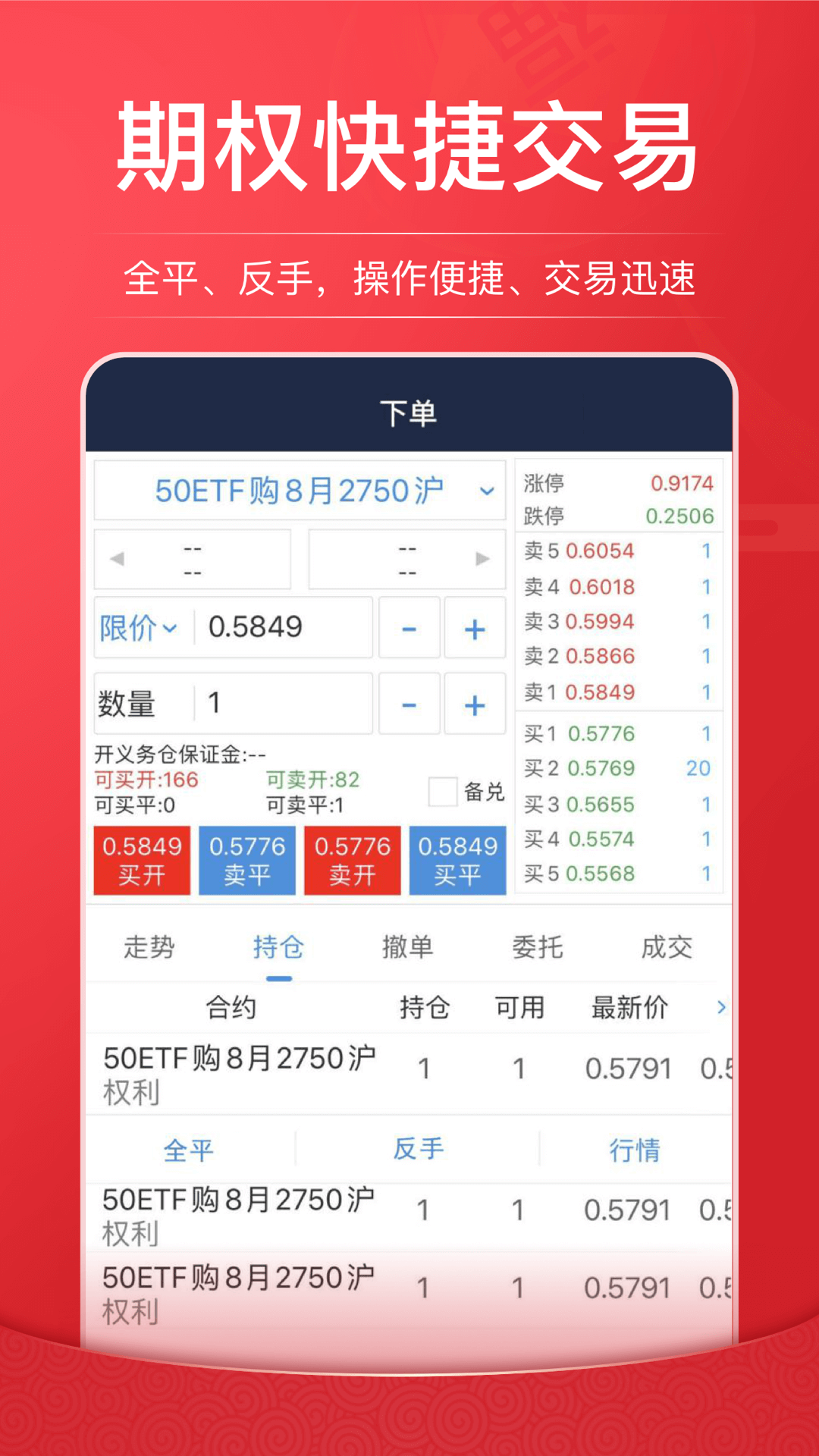This screenshot has width=819, height=1456.
Task: Tap the blue 卖平 button at 0.5776
Action: [x=246, y=859]
